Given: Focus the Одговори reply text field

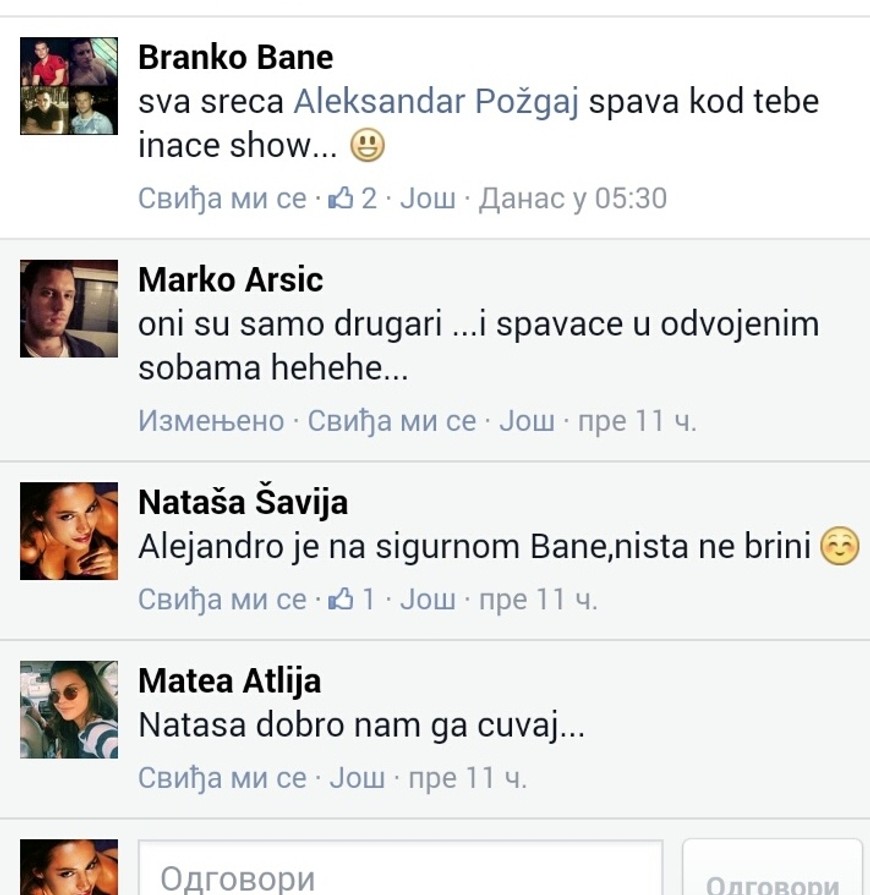Looking at the screenshot, I should (x=400, y=875).
